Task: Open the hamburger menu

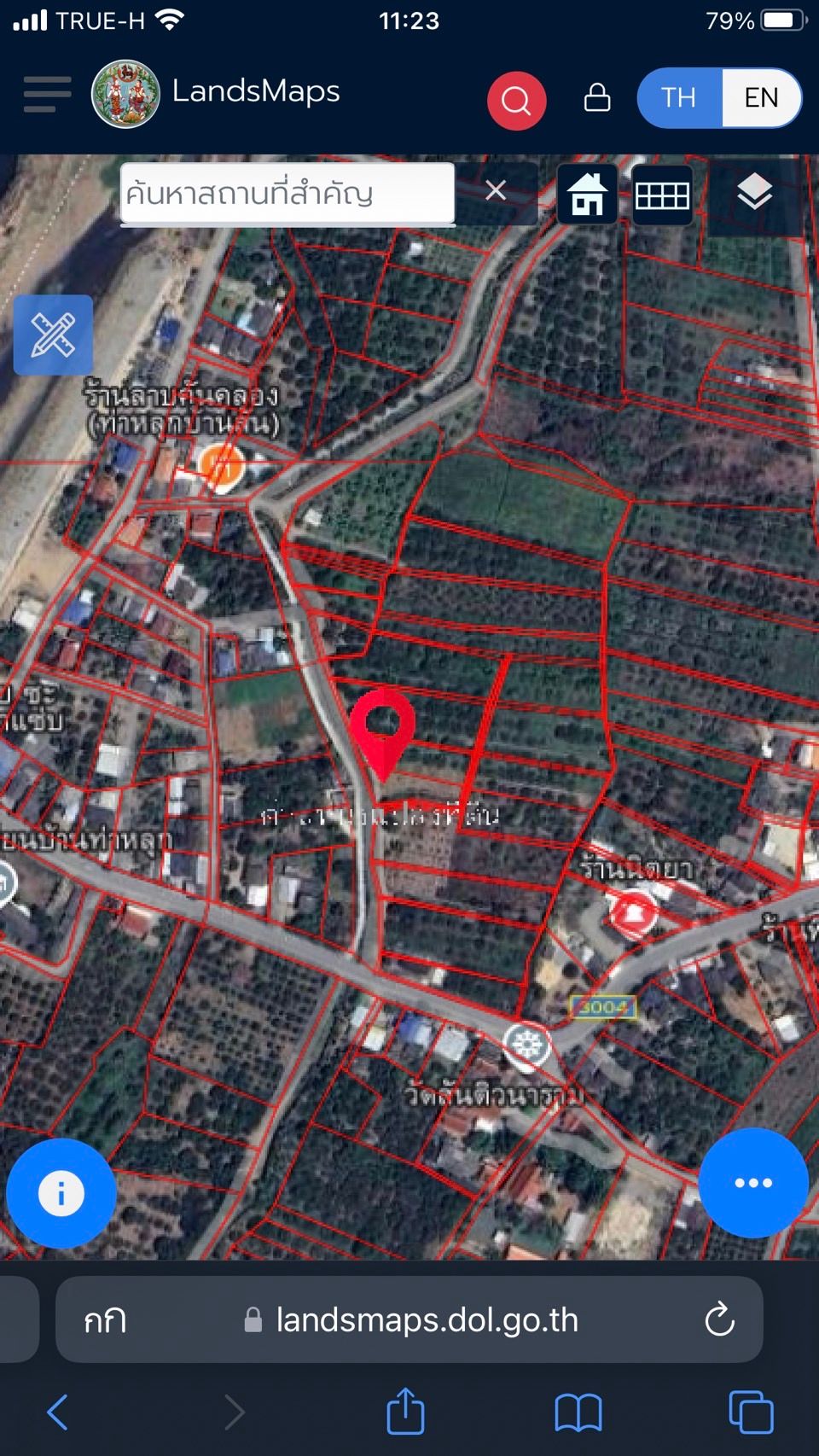Action: (47, 94)
